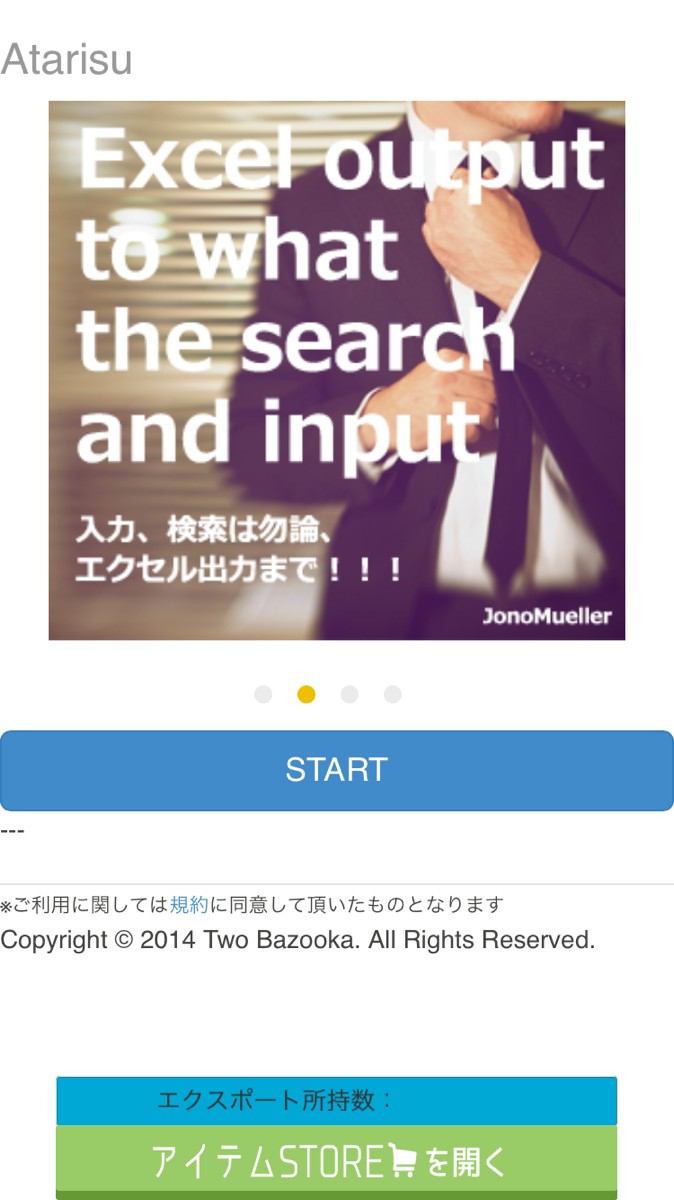This screenshot has width=674, height=1200.
Task: Tap the blue START button
Action: point(336,770)
